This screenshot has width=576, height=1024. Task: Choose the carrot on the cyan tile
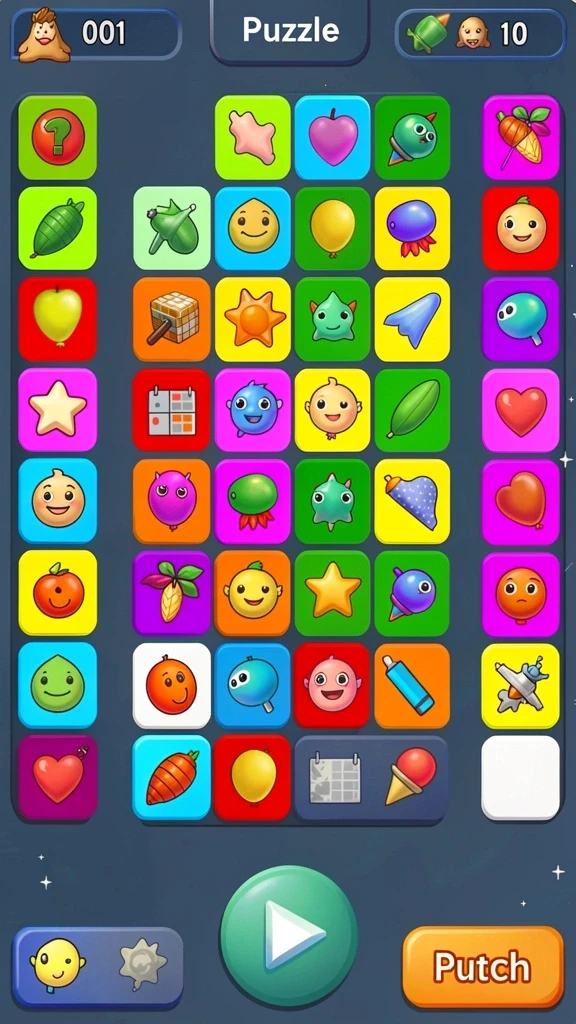(172, 777)
